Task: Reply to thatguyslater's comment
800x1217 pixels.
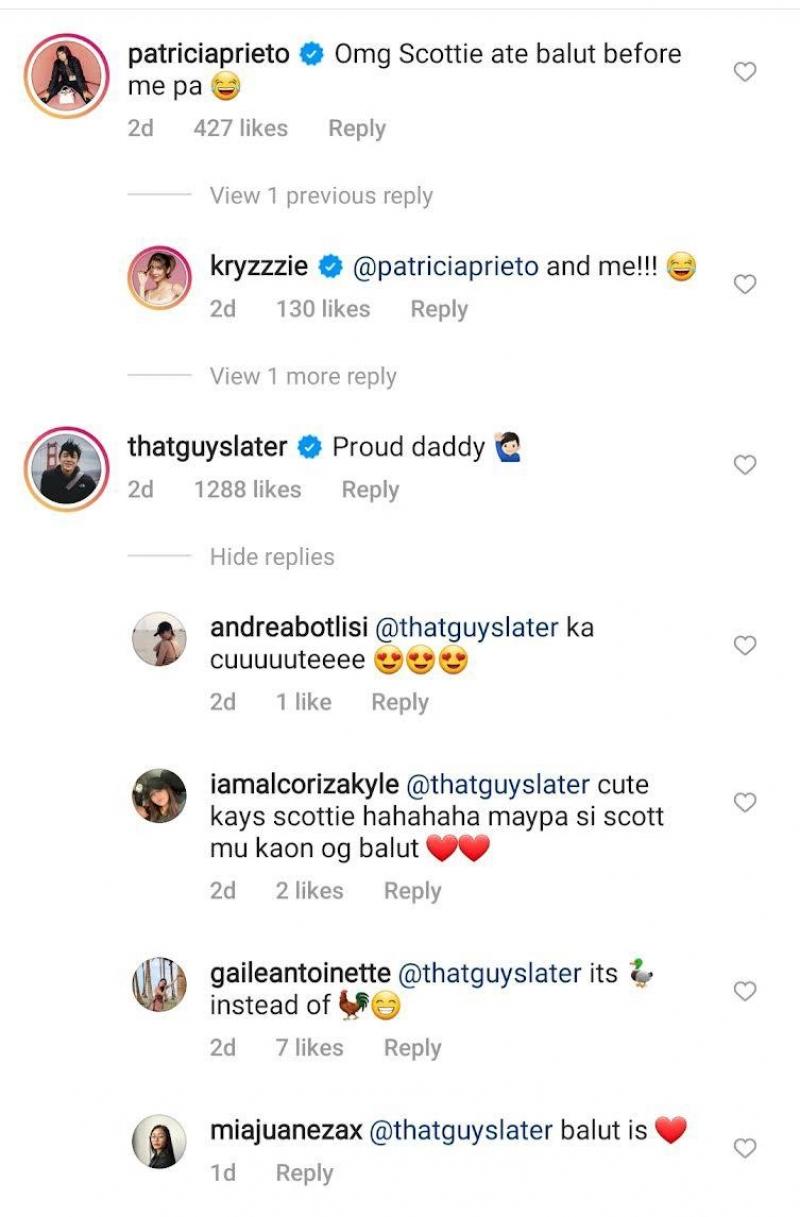Action: pyautogui.click(x=370, y=490)
